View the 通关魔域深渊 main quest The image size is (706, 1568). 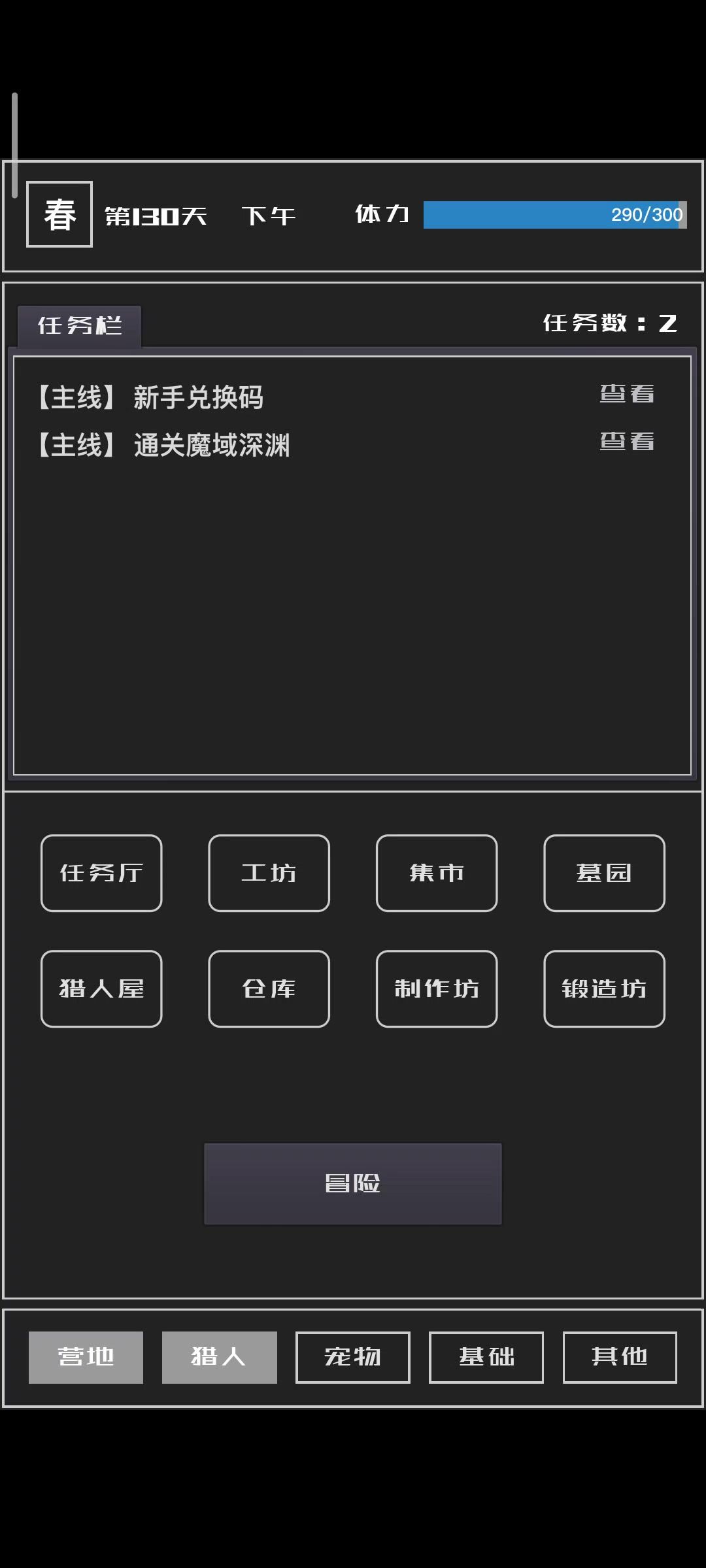[627, 442]
